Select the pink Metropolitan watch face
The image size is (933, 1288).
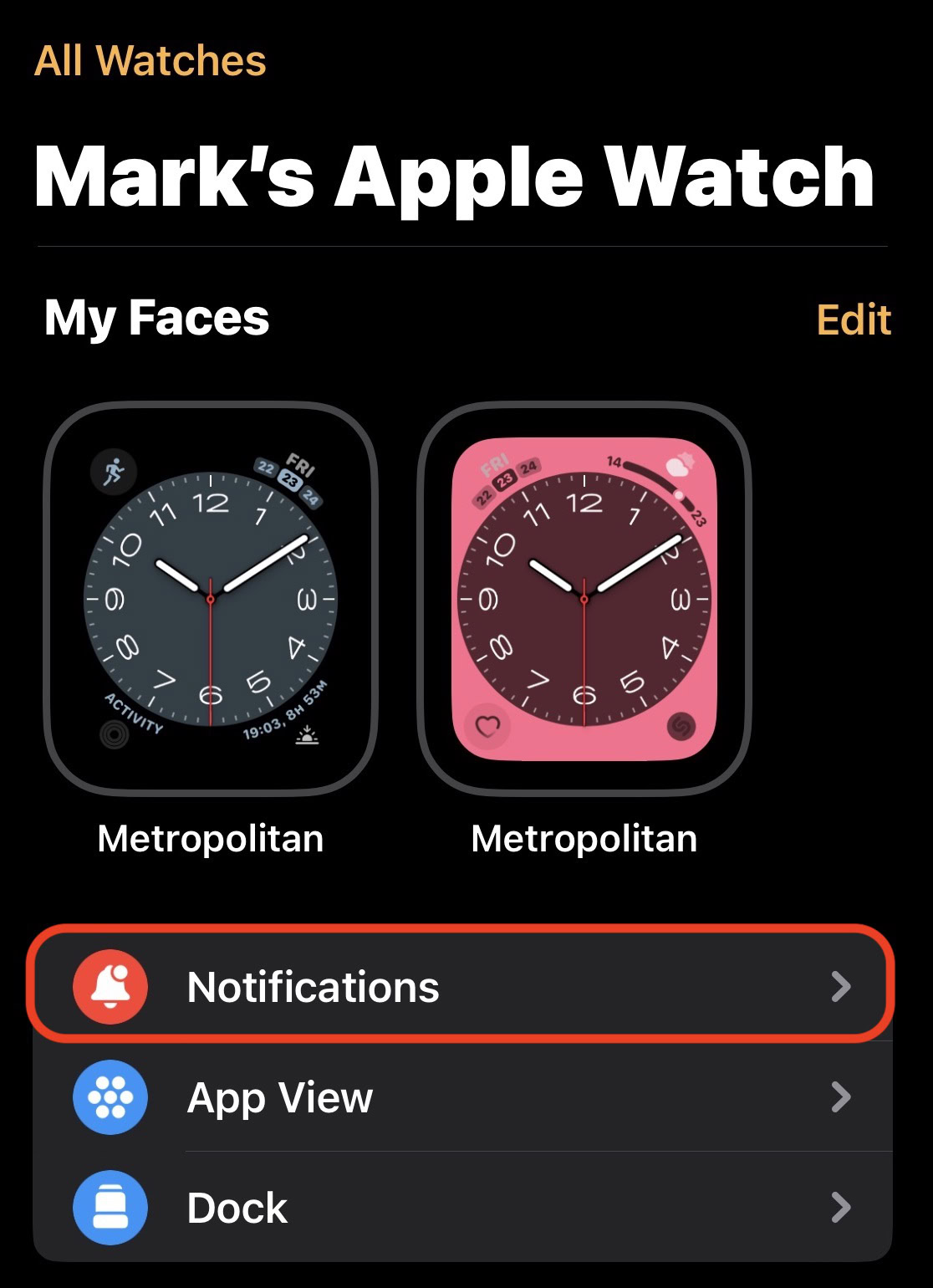[584, 599]
